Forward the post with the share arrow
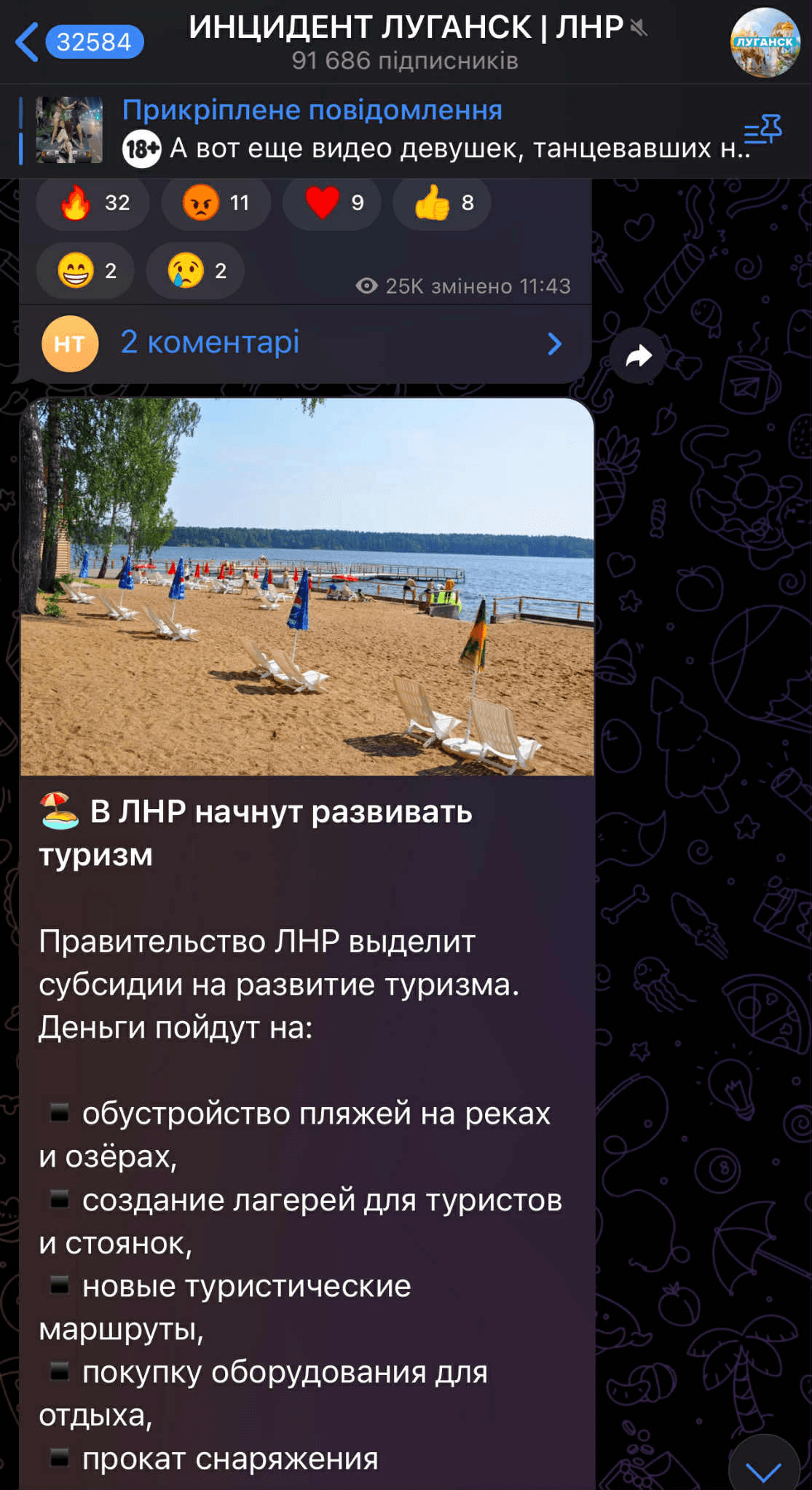This screenshot has height=1490, width=812. (x=638, y=356)
